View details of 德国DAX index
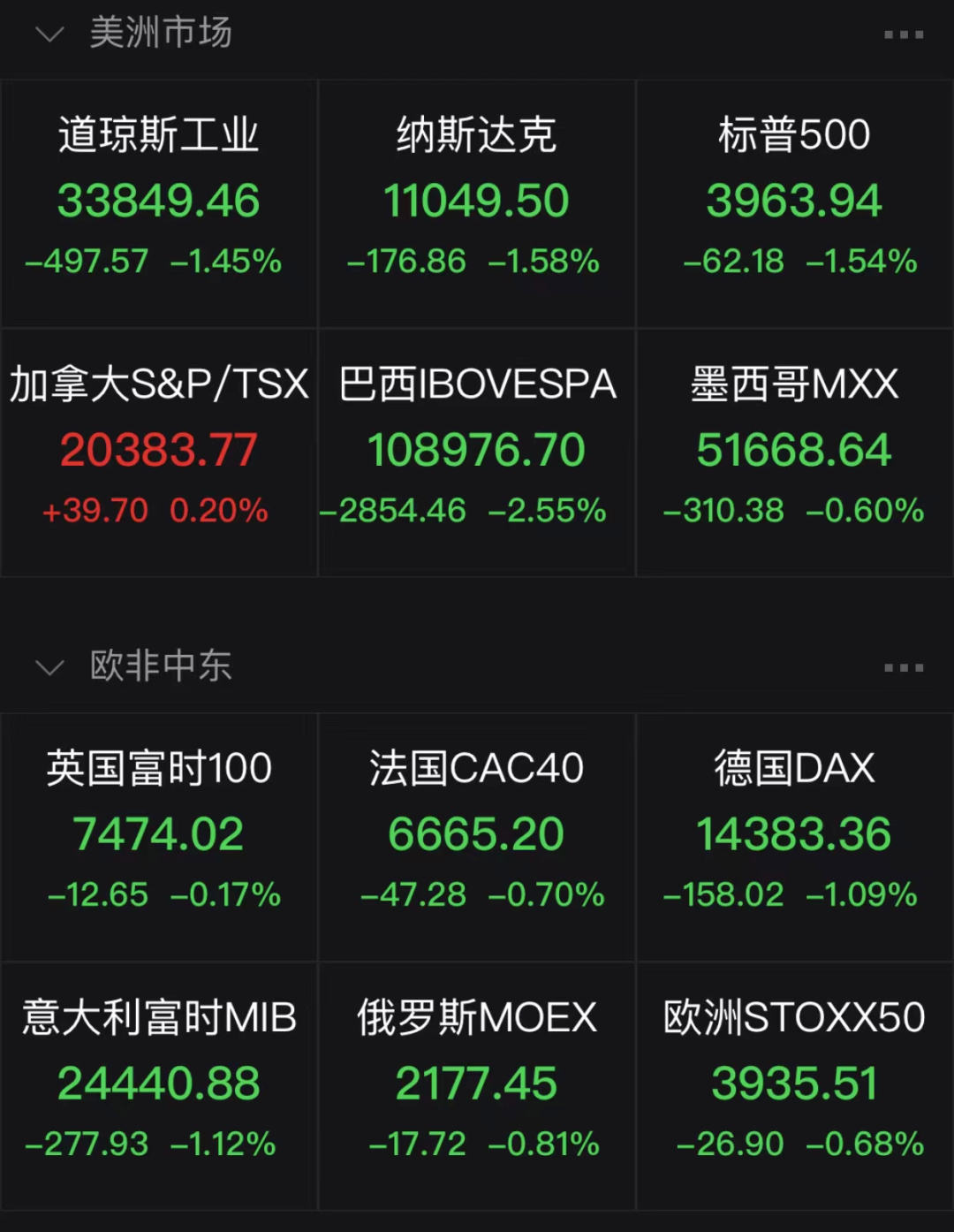The height and width of the screenshot is (1232, 954). click(x=793, y=831)
